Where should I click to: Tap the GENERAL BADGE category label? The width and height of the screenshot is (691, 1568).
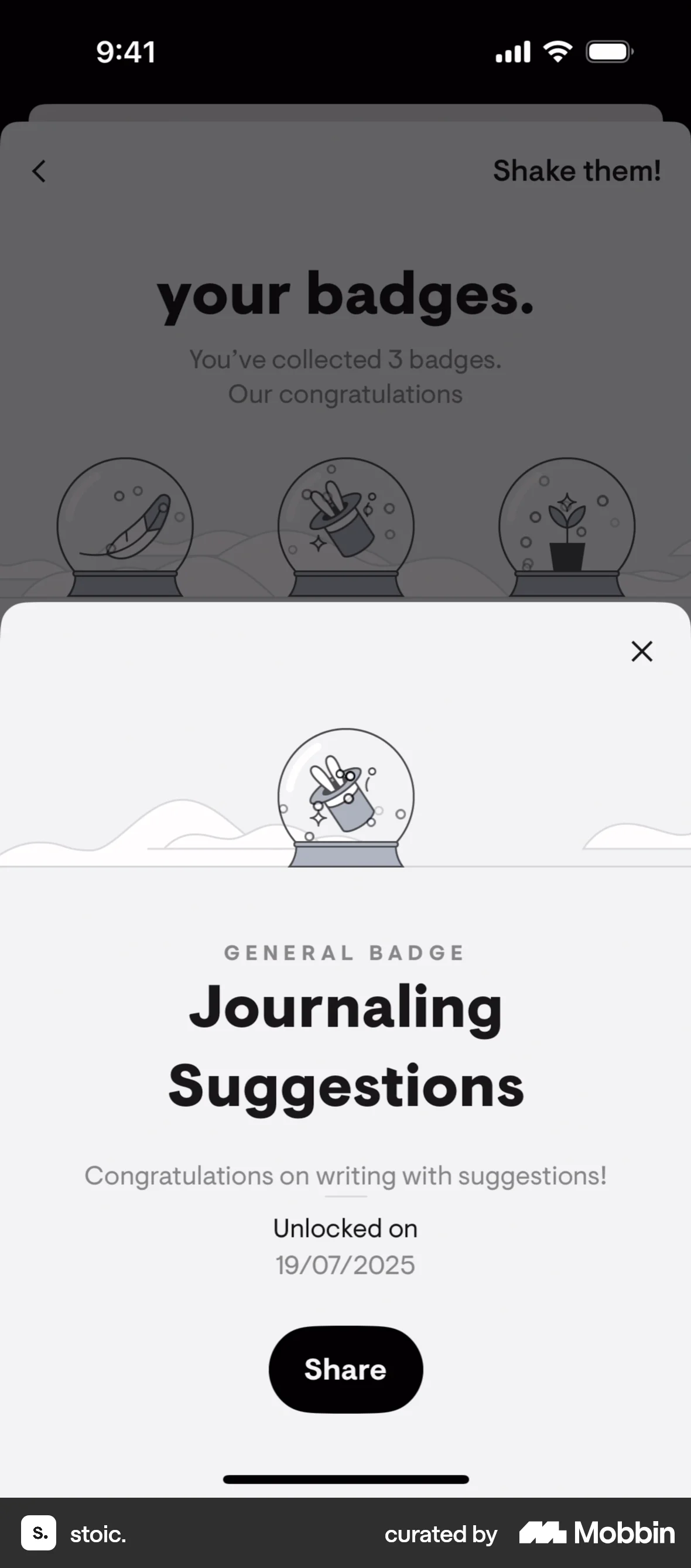pos(345,953)
